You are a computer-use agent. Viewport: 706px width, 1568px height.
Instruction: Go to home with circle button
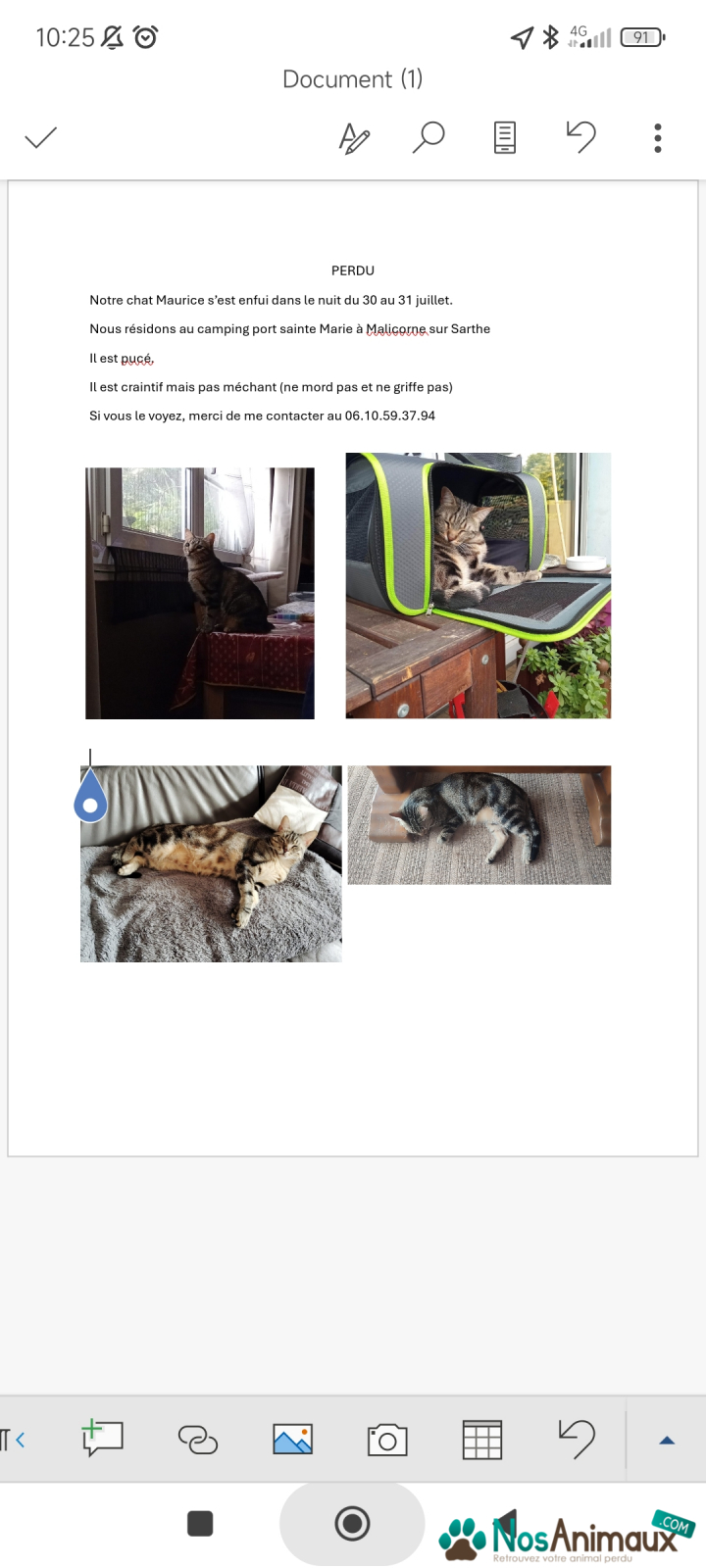352,1523
